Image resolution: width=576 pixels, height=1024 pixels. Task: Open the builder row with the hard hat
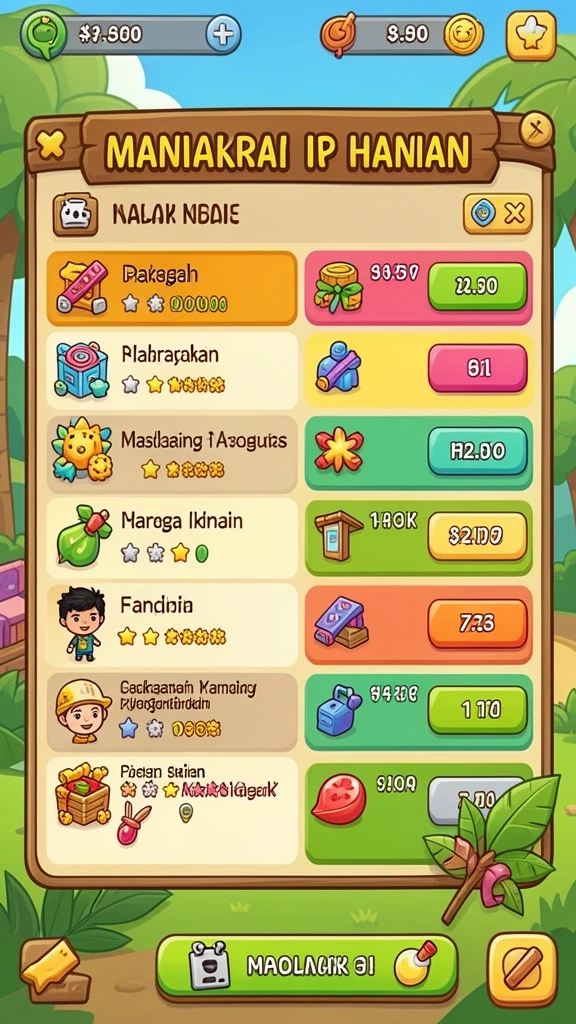tap(172, 711)
